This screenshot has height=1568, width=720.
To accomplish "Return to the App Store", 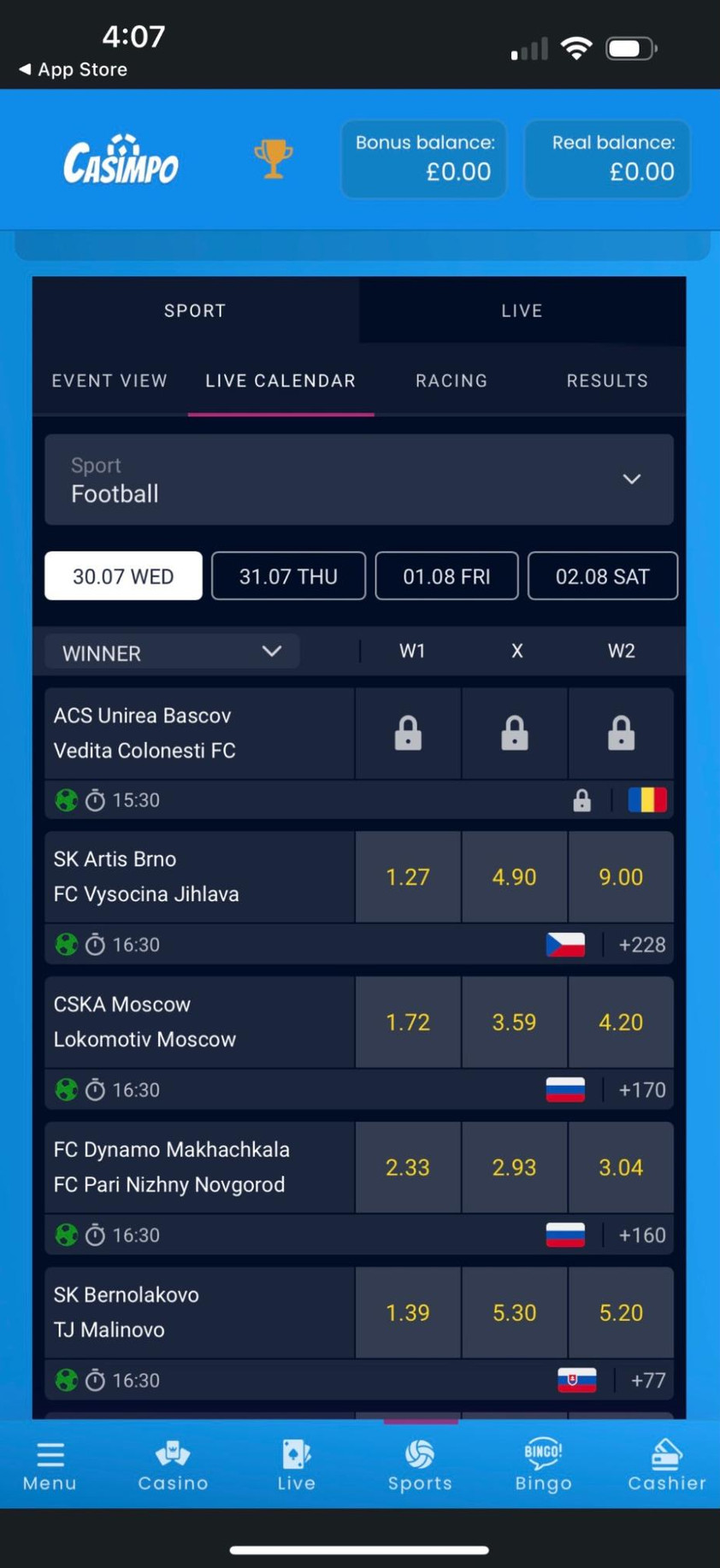I will (74, 69).
